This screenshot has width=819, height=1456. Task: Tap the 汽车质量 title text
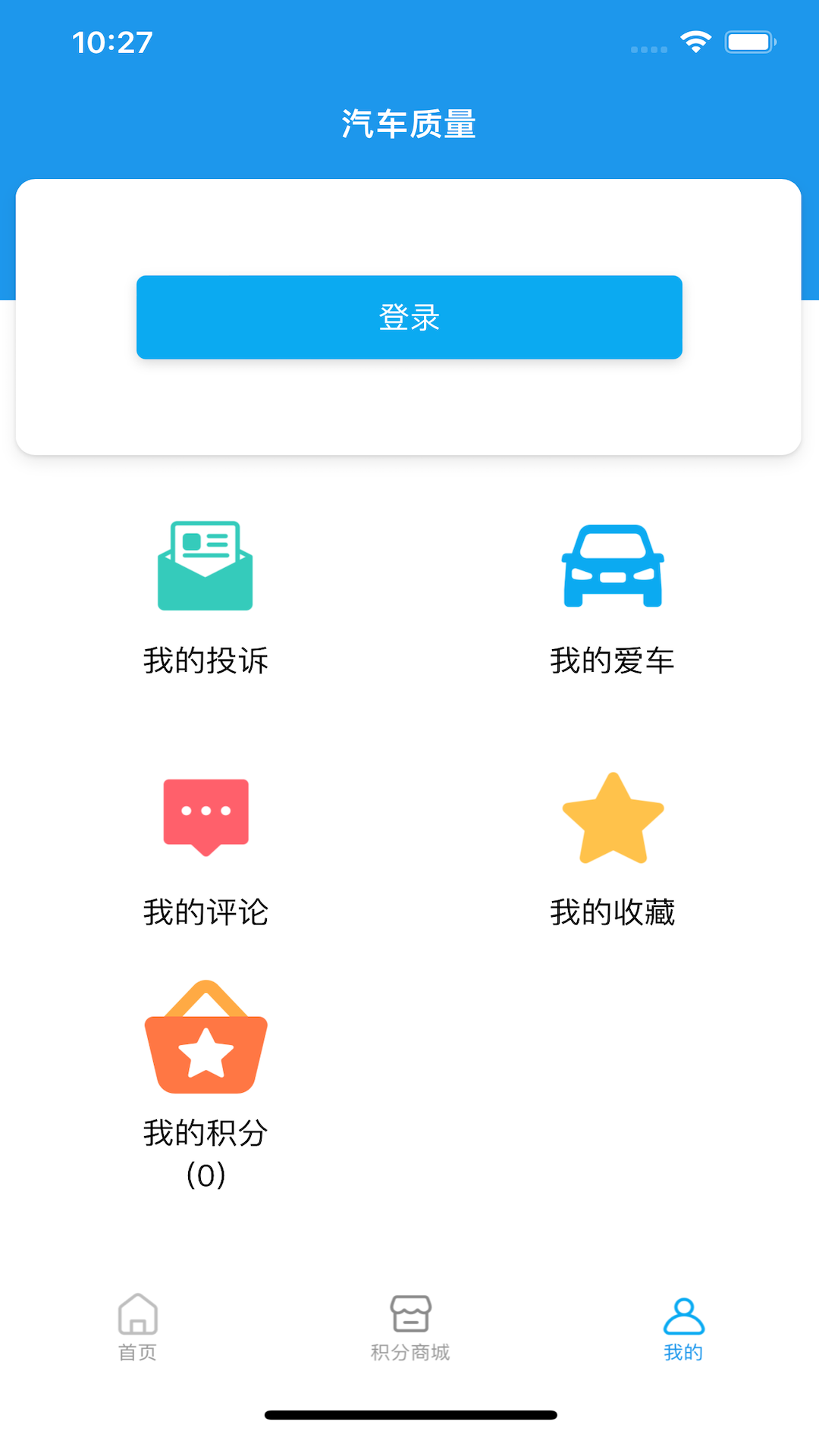(x=409, y=125)
